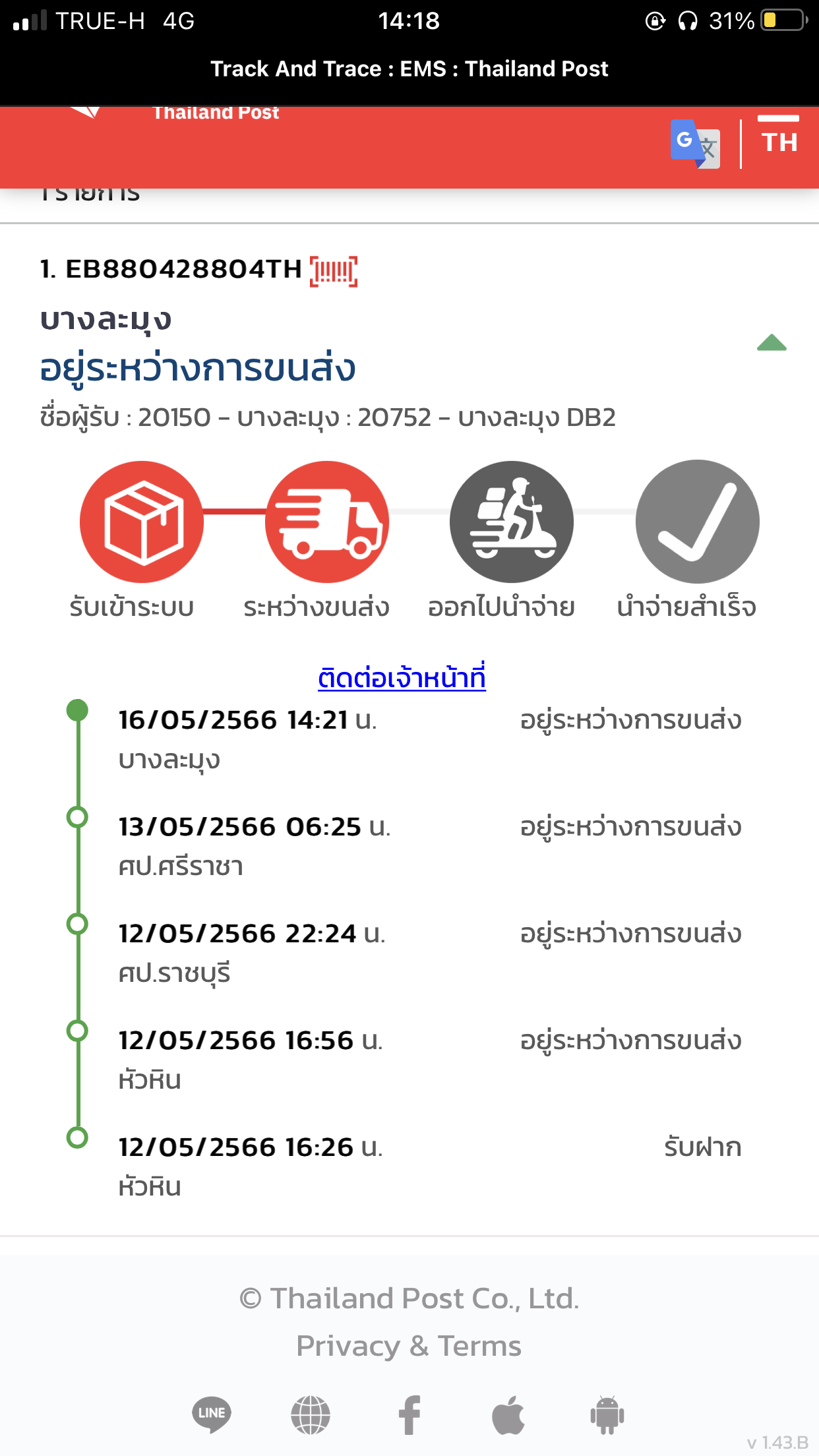Open the Privacy & Terms link
Image resolution: width=819 pixels, height=1456 pixels.
[x=409, y=1346]
